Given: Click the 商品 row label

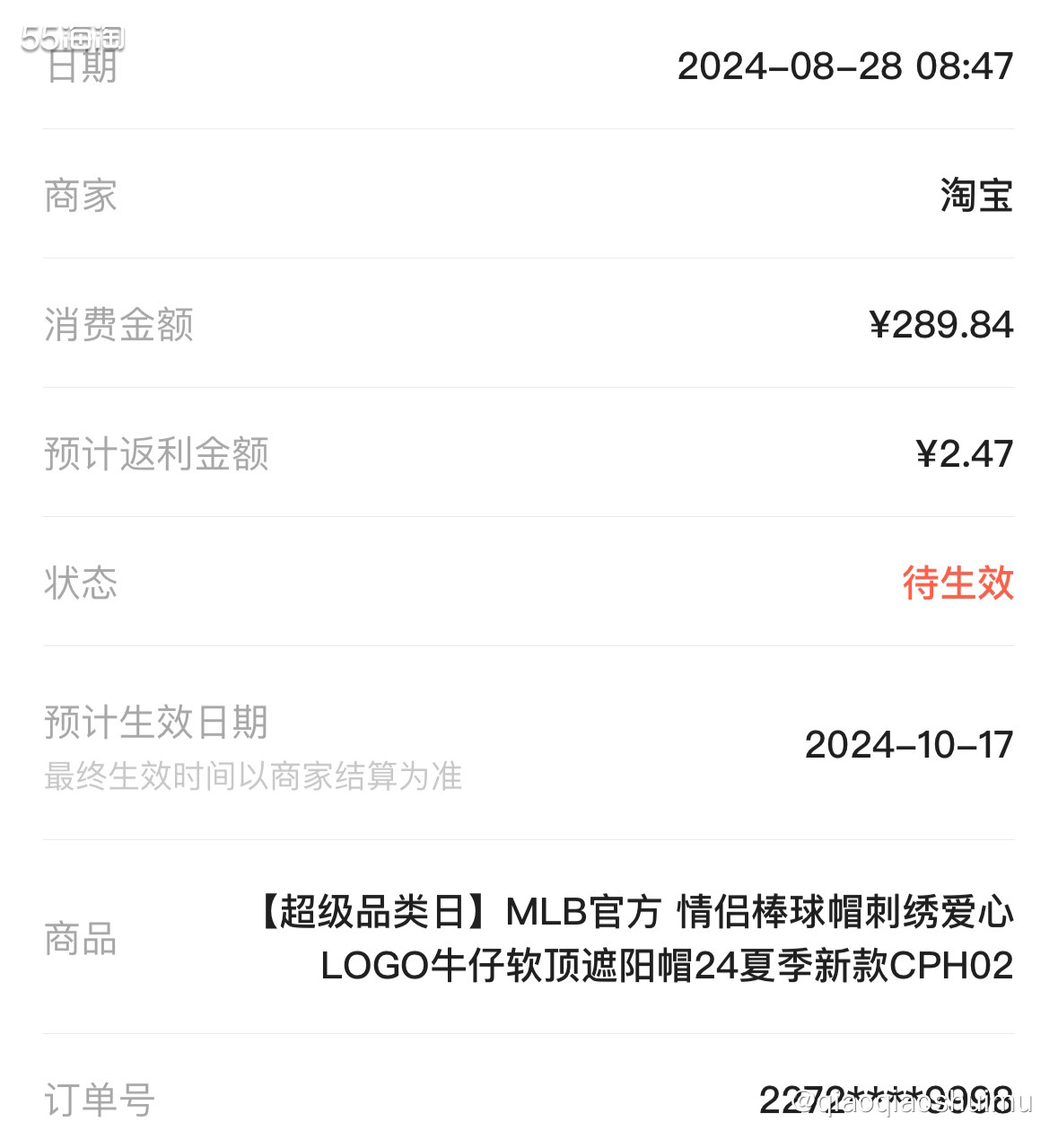Looking at the screenshot, I should point(79,941).
